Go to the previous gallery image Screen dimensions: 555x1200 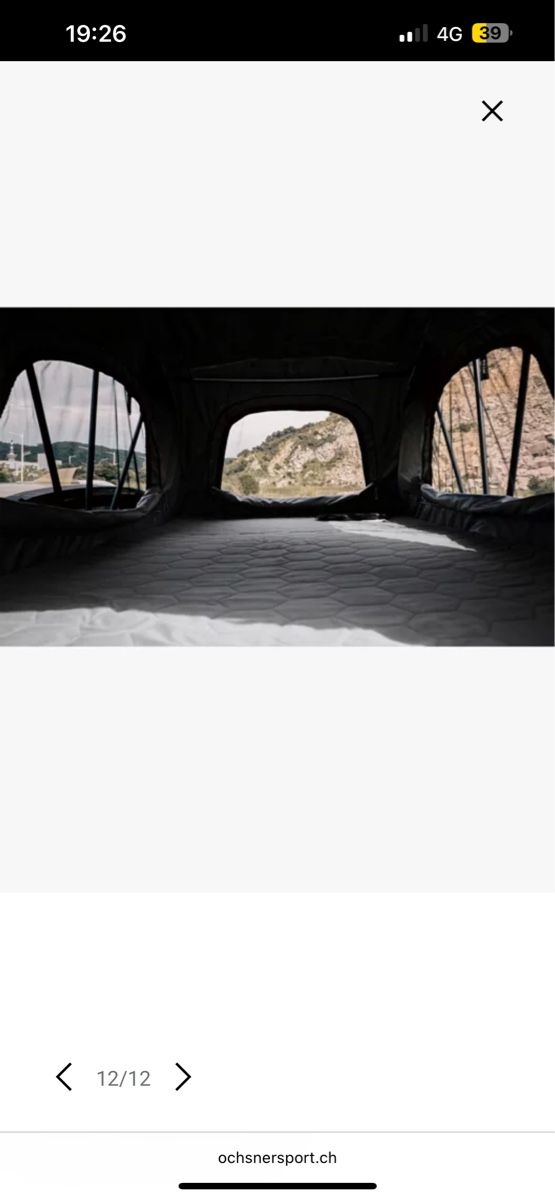coord(64,1077)
